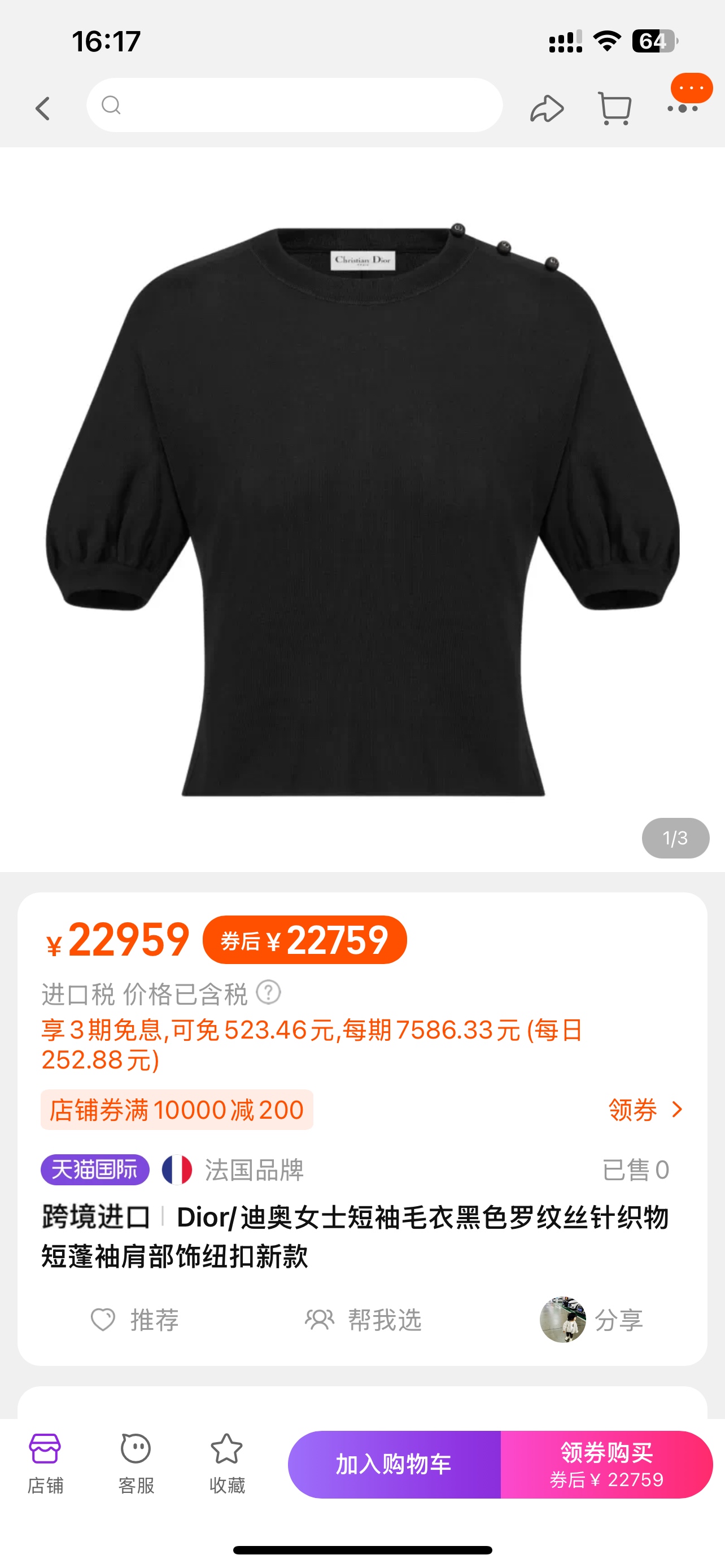Open the Dior sweater product image
The width and height of the screenshot is (725, 1568).
coord(363,510)
